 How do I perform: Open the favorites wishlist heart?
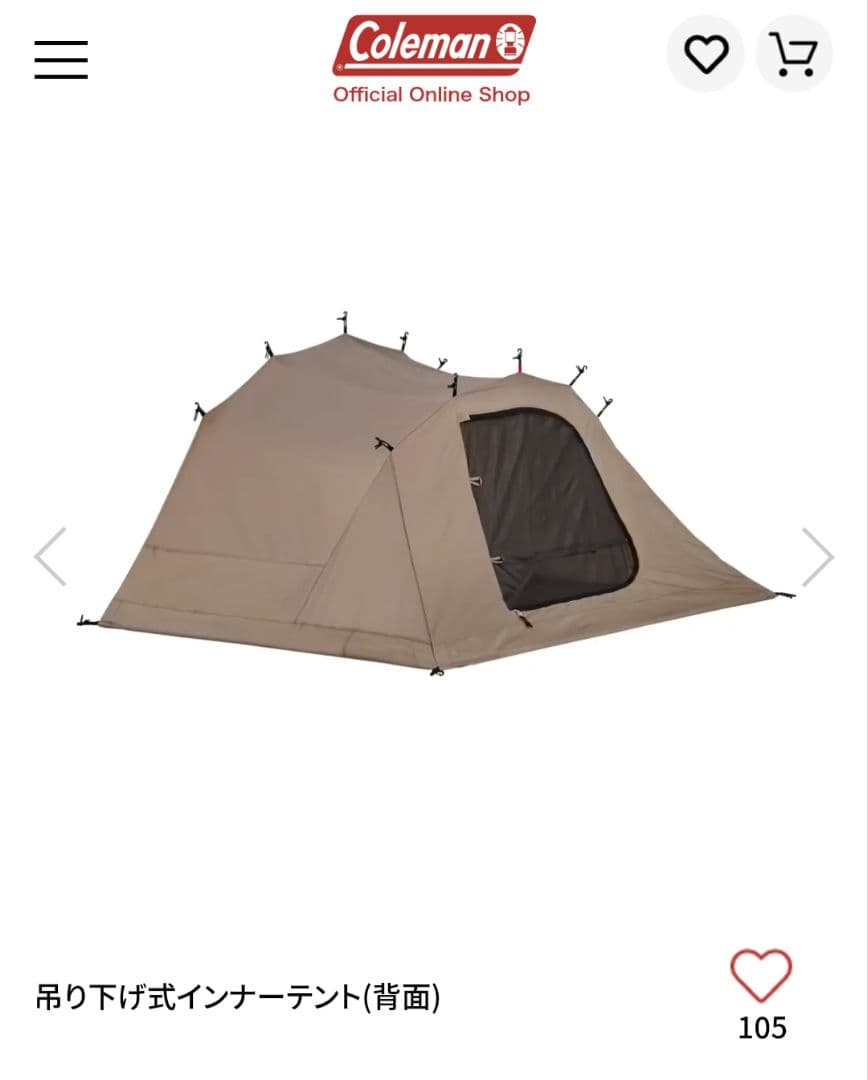(x=705, y=54)
